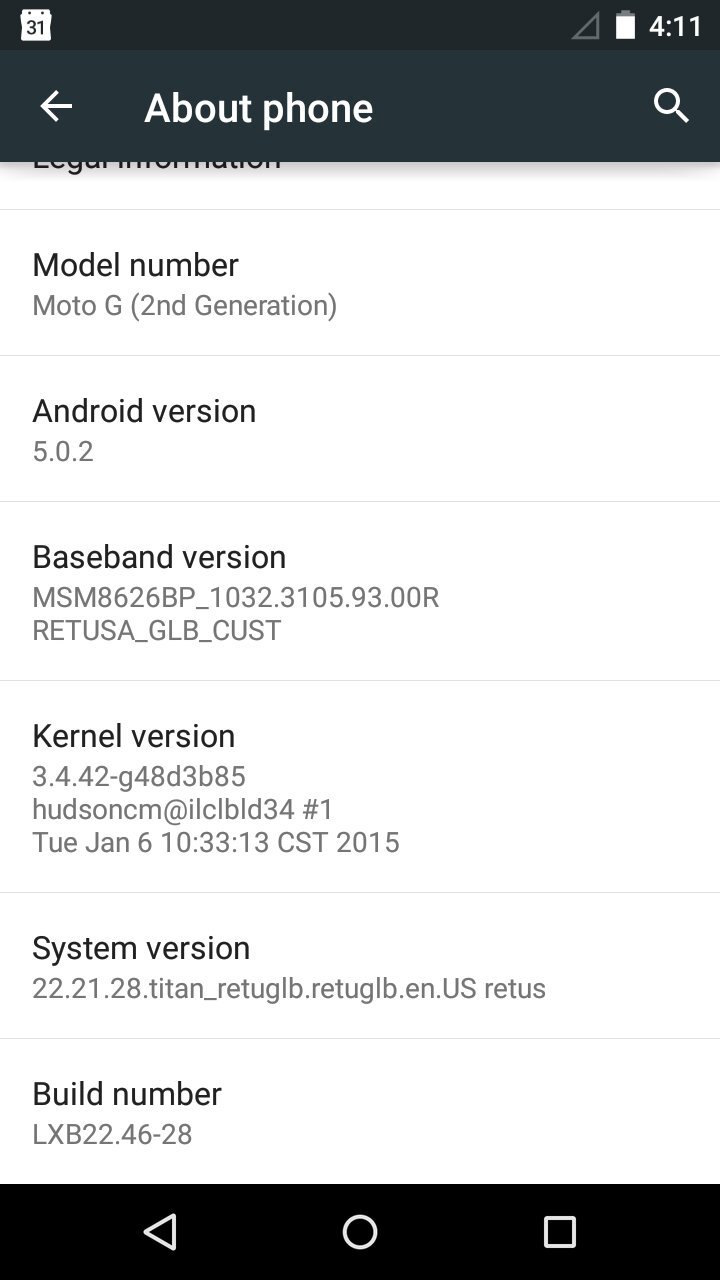Go back using the app bar arrow

(x=56, y=106)
